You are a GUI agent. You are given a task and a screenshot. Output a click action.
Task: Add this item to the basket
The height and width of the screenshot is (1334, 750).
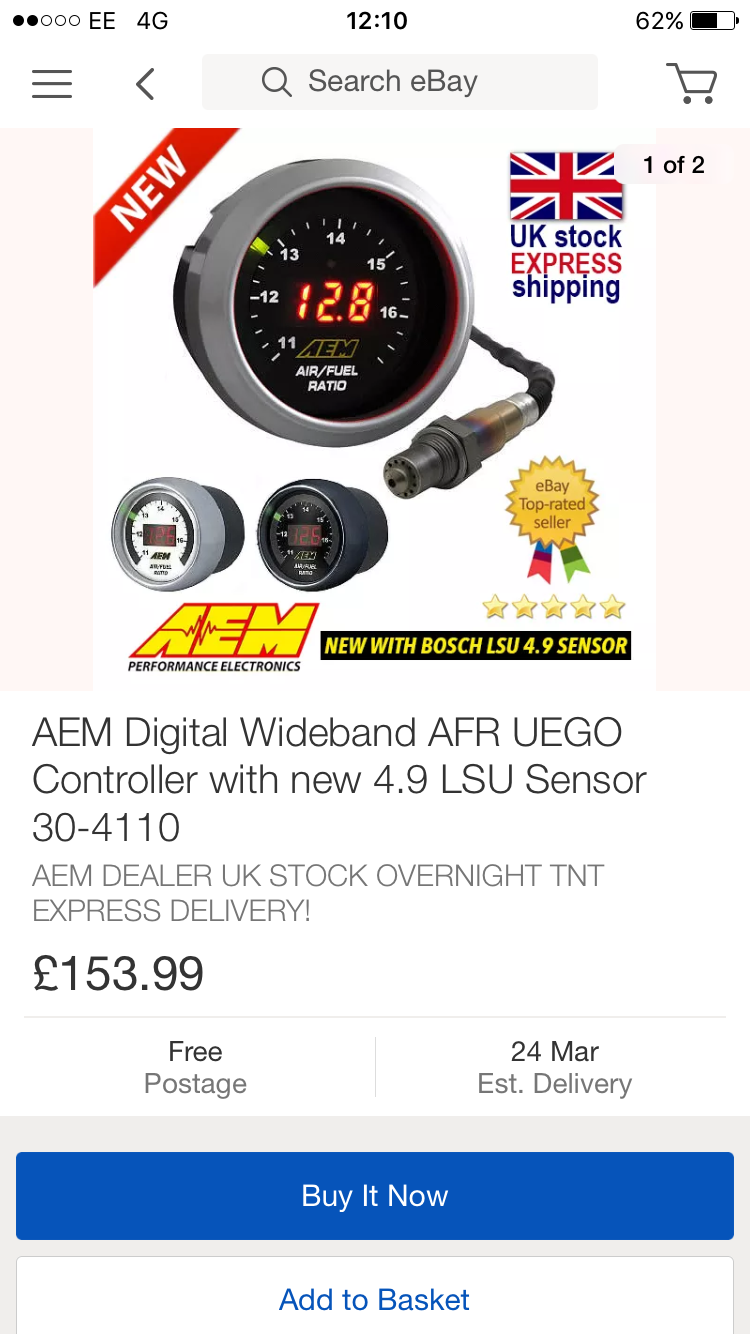[x=375, y=1299]
